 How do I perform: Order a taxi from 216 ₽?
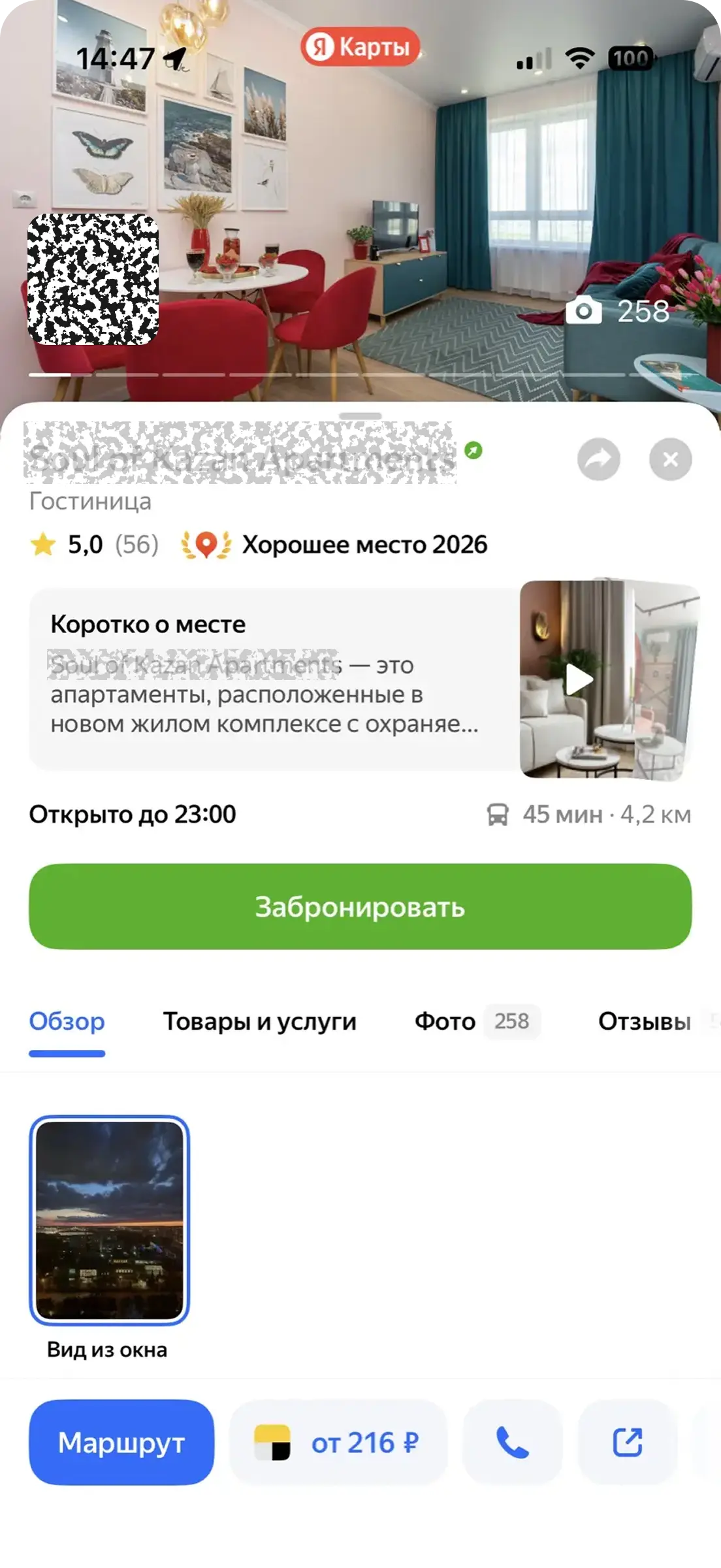click(x=338, y=1443)
